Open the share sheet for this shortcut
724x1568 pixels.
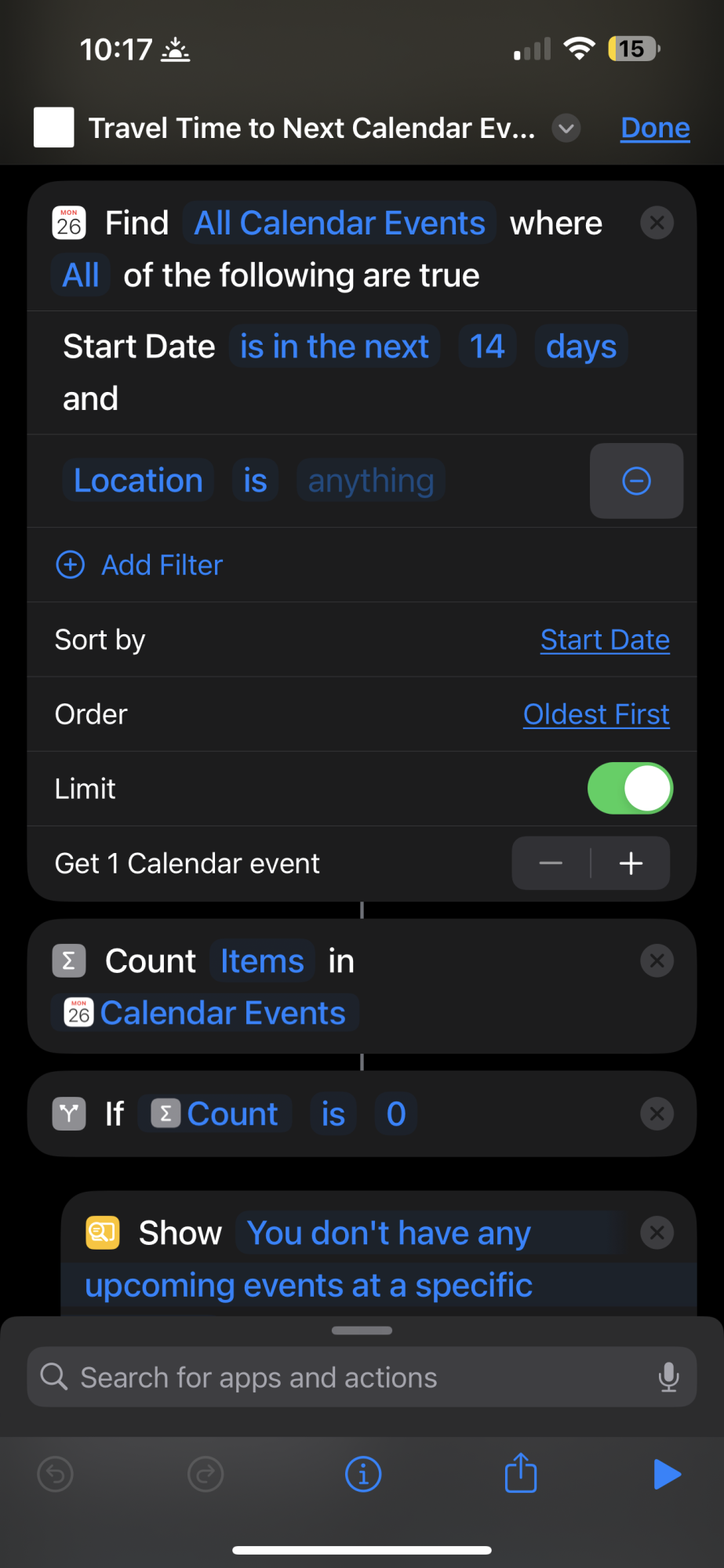[521, 1473]
